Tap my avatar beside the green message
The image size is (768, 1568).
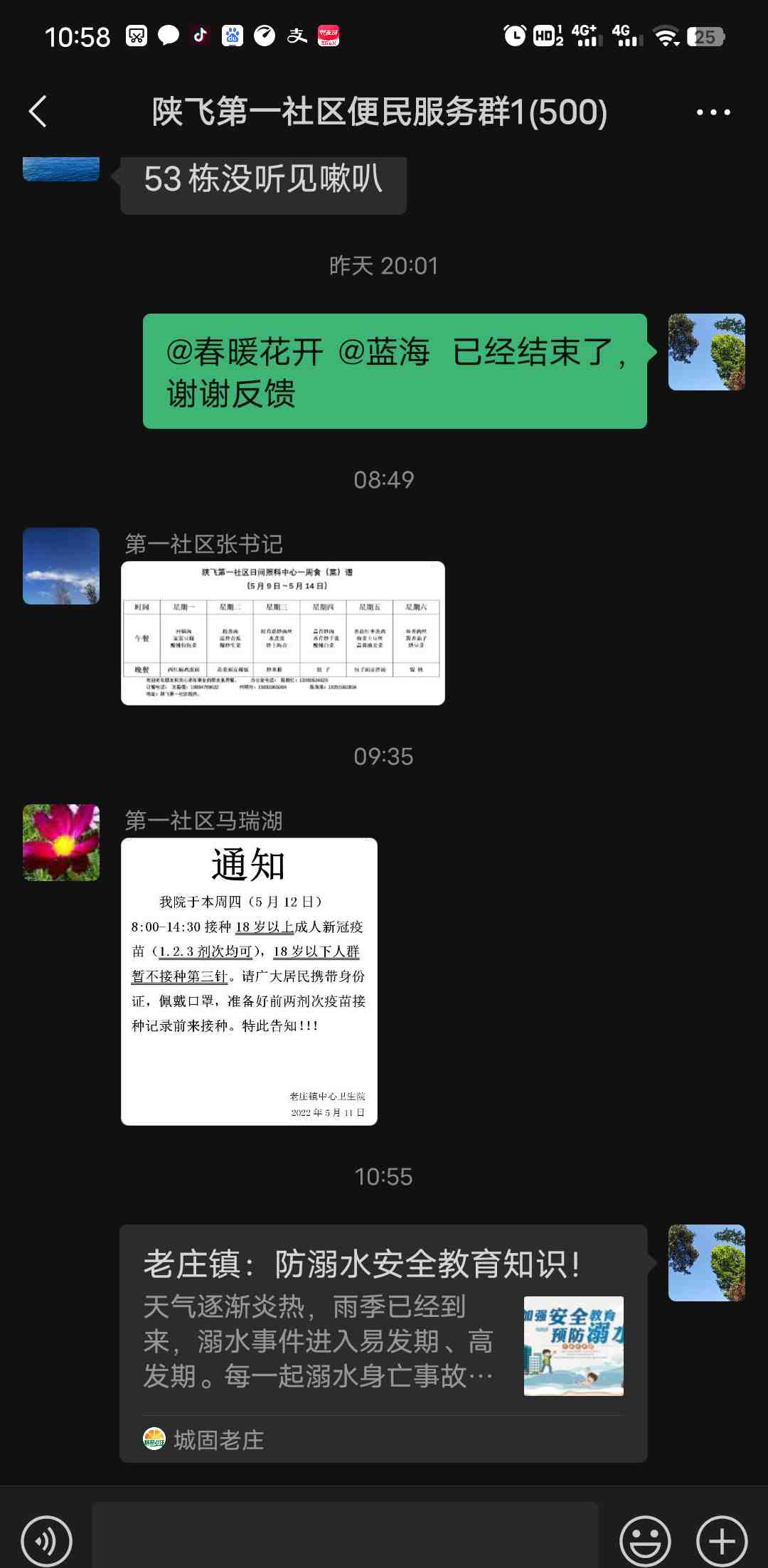pyautogui.click(x=706, y=352)
